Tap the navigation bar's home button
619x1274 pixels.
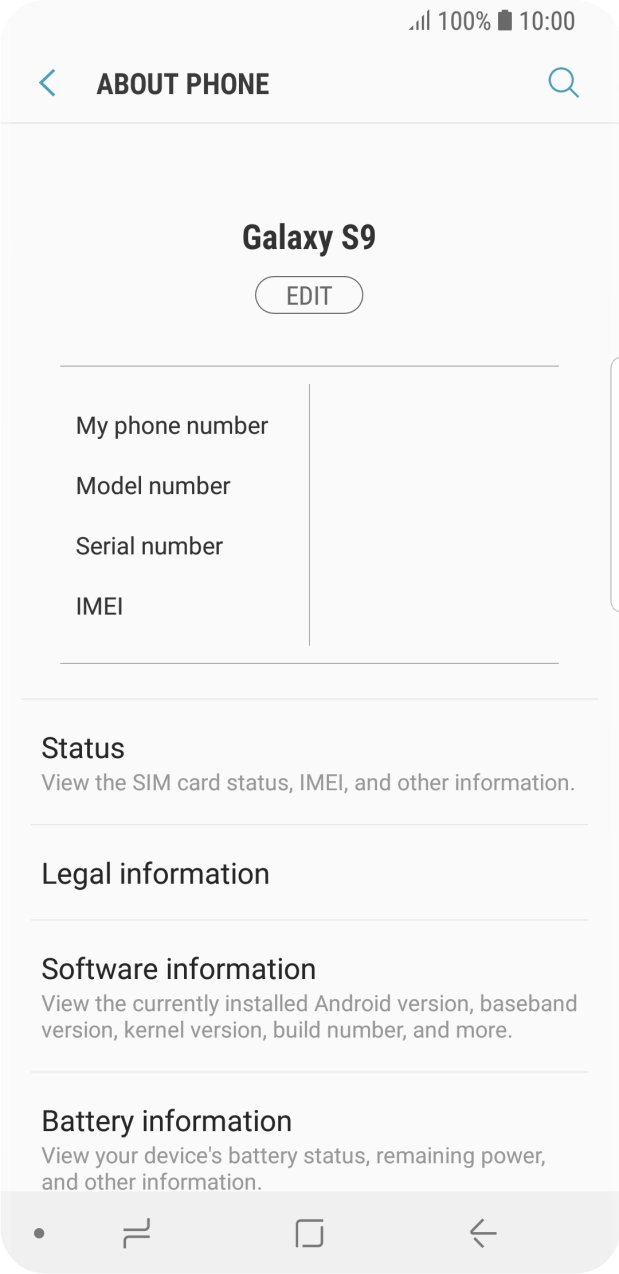pyautogui.click(x=309, y=1234)
